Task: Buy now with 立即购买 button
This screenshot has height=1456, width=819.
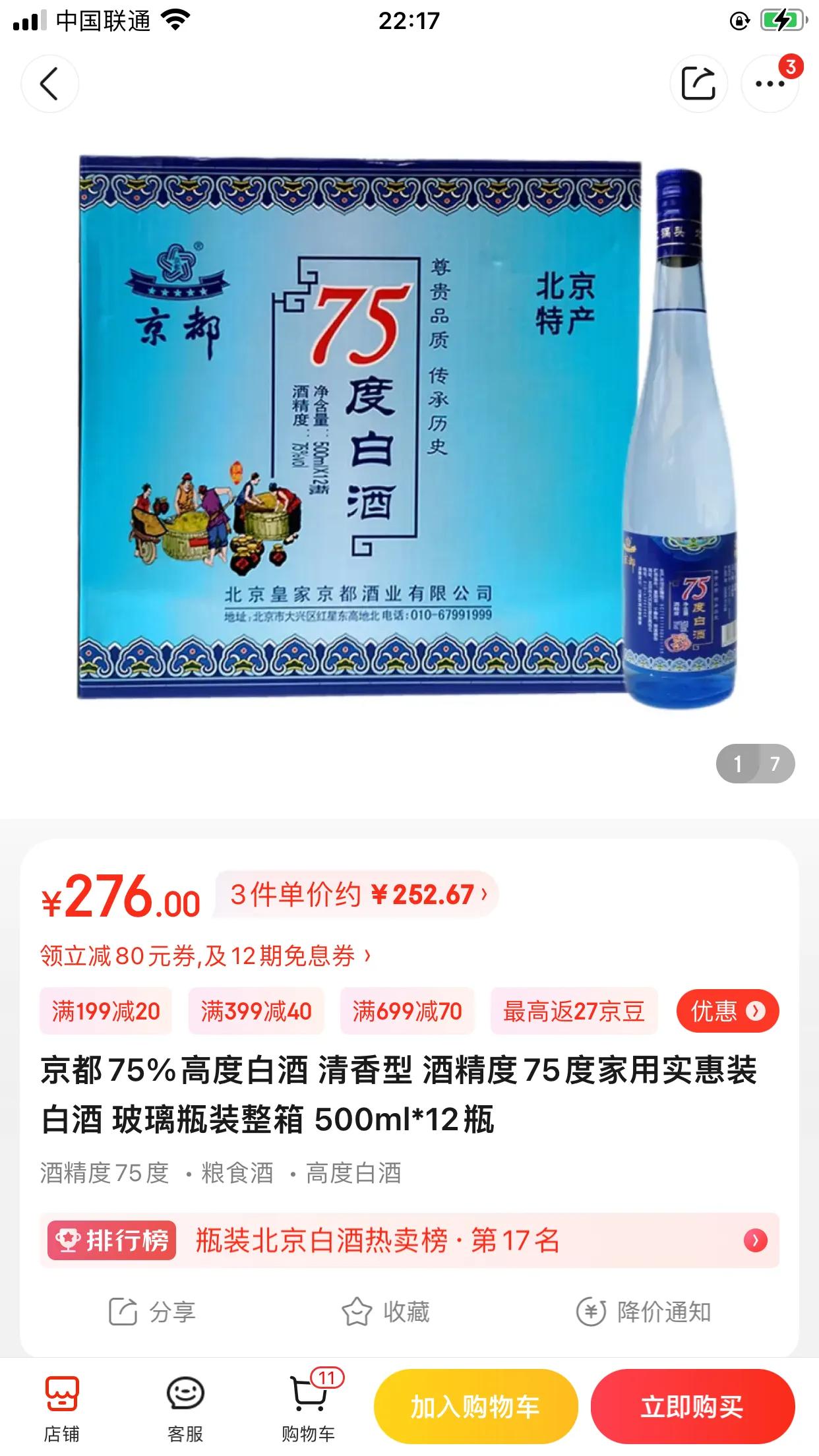Action: [x=692, y=1407]
